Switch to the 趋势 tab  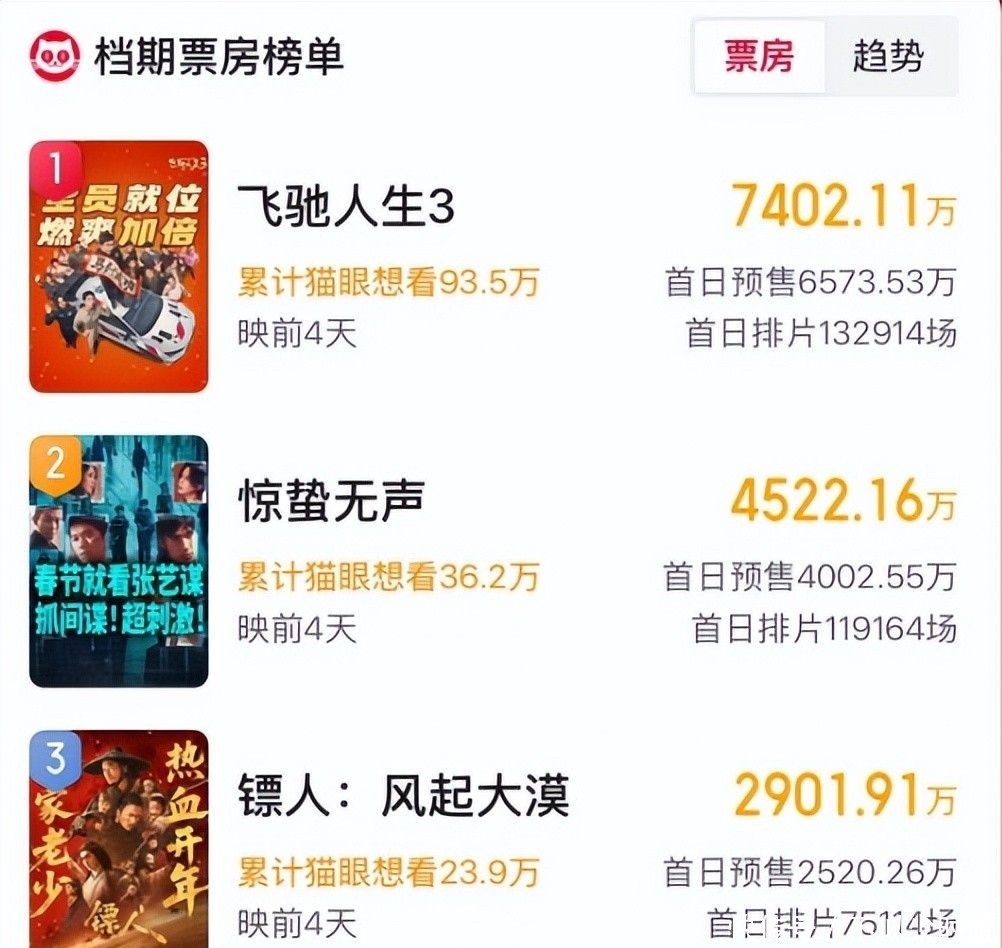coord(887,57)
